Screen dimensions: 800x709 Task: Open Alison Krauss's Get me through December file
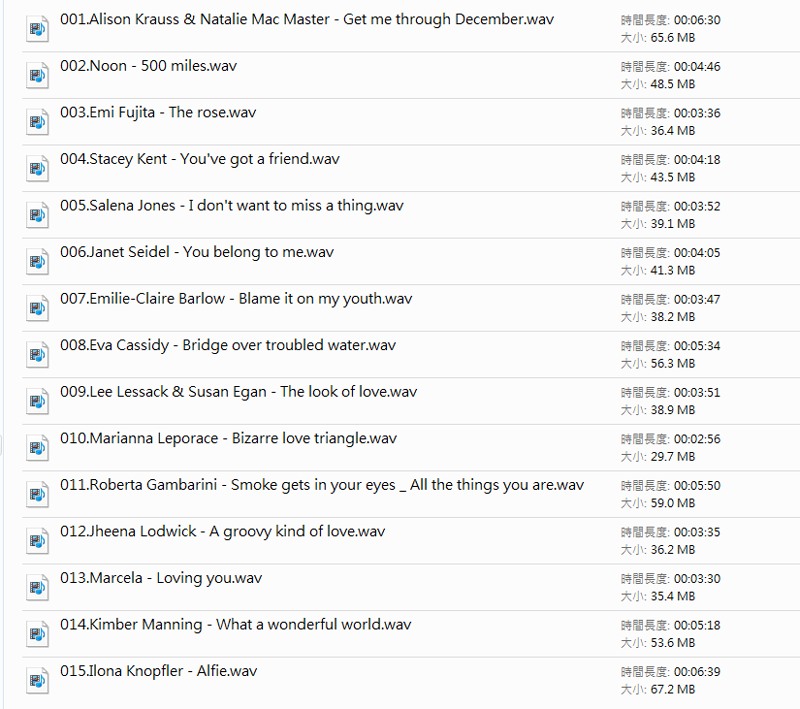pyautogui.click(x=306, y=20)
